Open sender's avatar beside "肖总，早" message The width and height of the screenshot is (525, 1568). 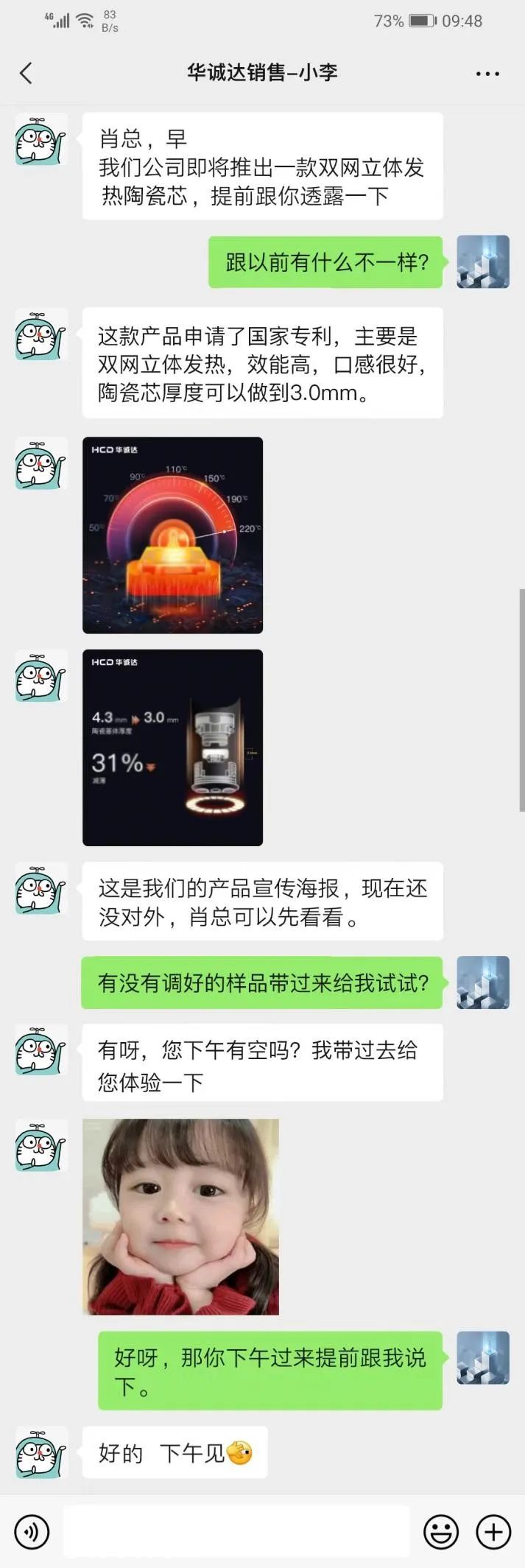41,139
